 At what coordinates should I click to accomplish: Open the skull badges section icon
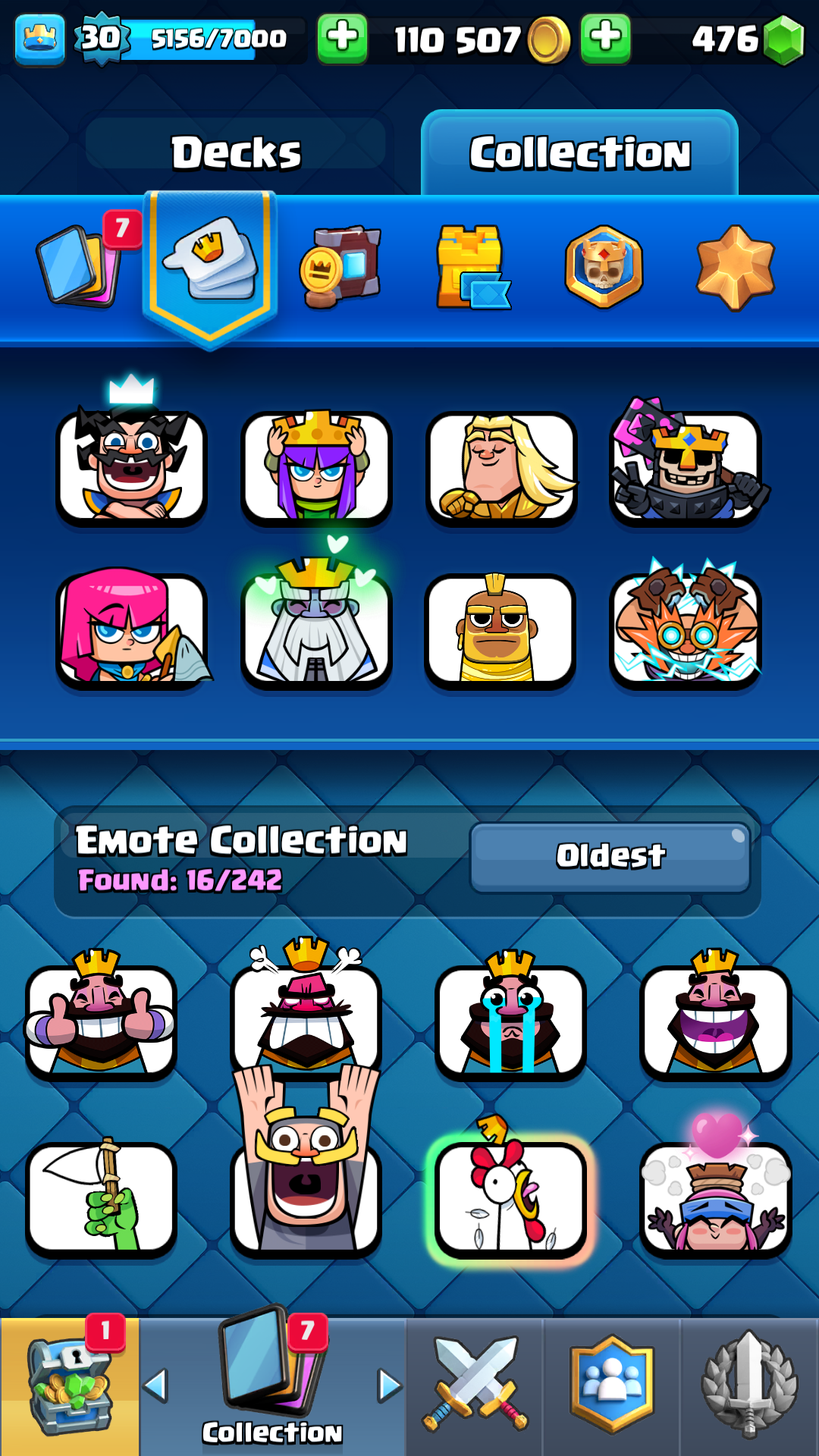pyautogui.click(x=604, y=266)
